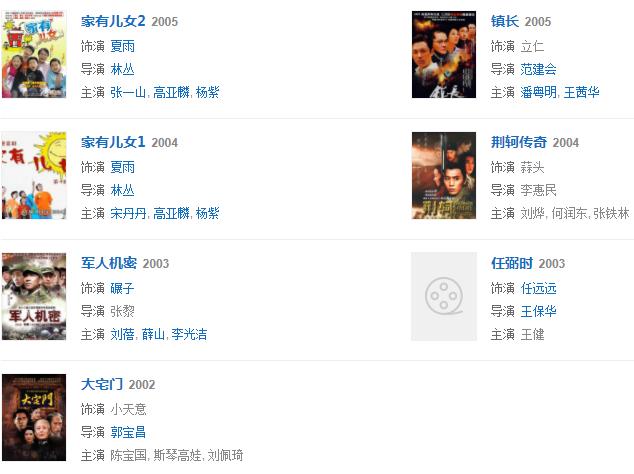The height and width of the screenshot is (474, 634).
Task: Open the 军人机密 title link
Action: point(109,263)
